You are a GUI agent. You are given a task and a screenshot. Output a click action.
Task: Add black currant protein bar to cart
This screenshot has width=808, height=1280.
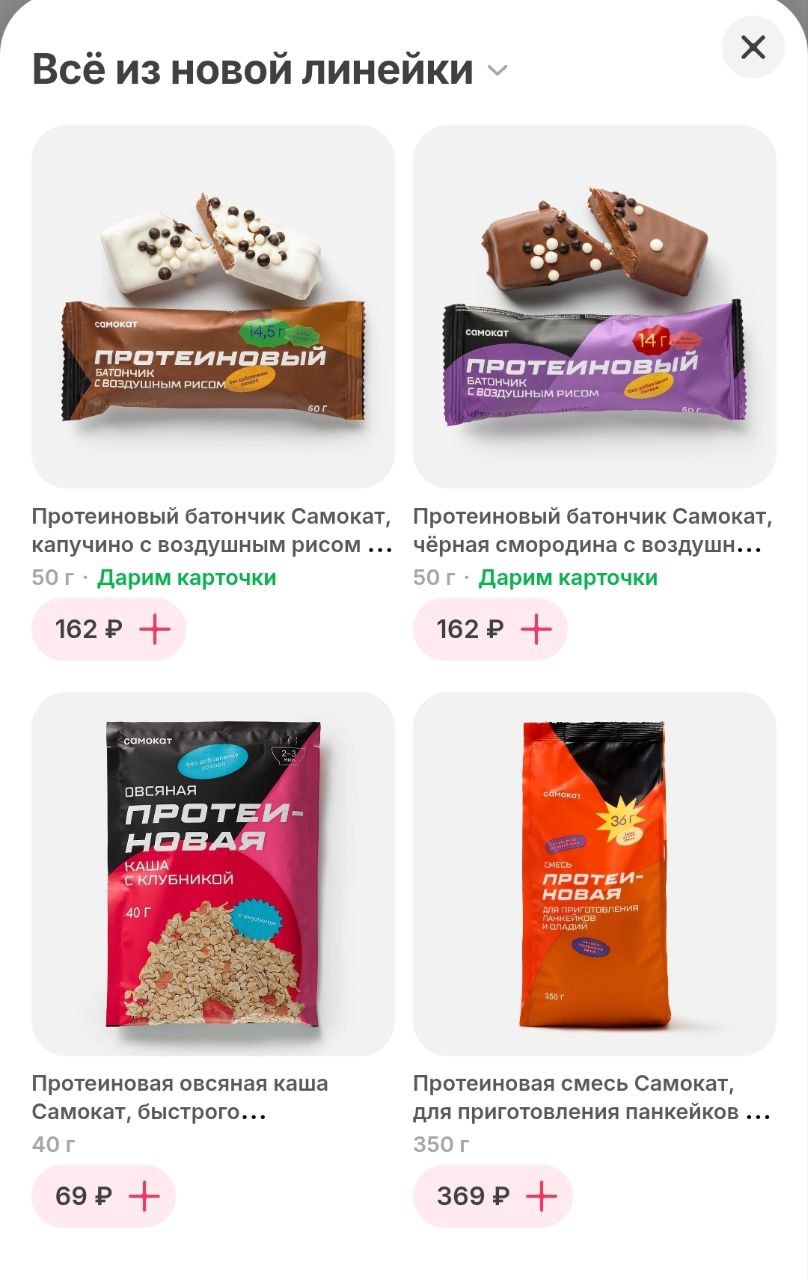pyautogui.click(x=536, y=629)
